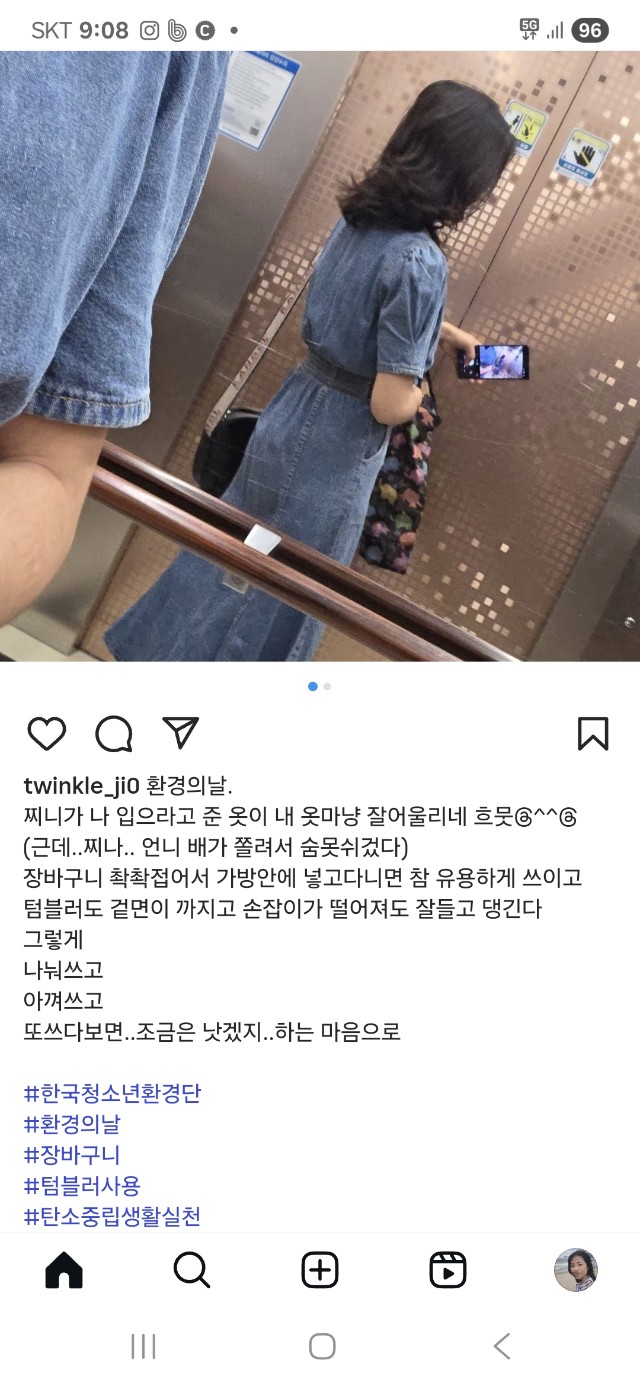Open hashtag #텀블러사용

coord(82,1186)
